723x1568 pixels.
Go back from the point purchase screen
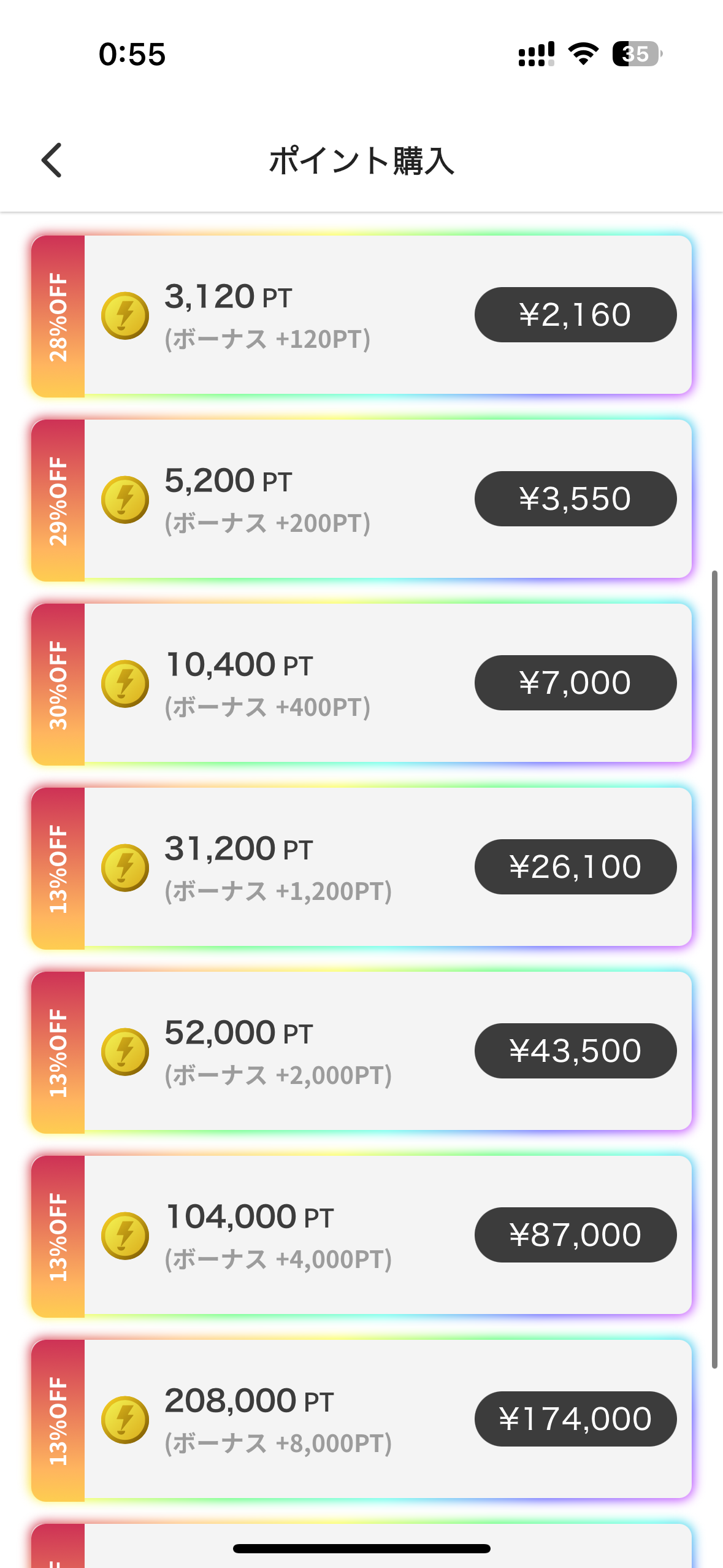[52, 160]
